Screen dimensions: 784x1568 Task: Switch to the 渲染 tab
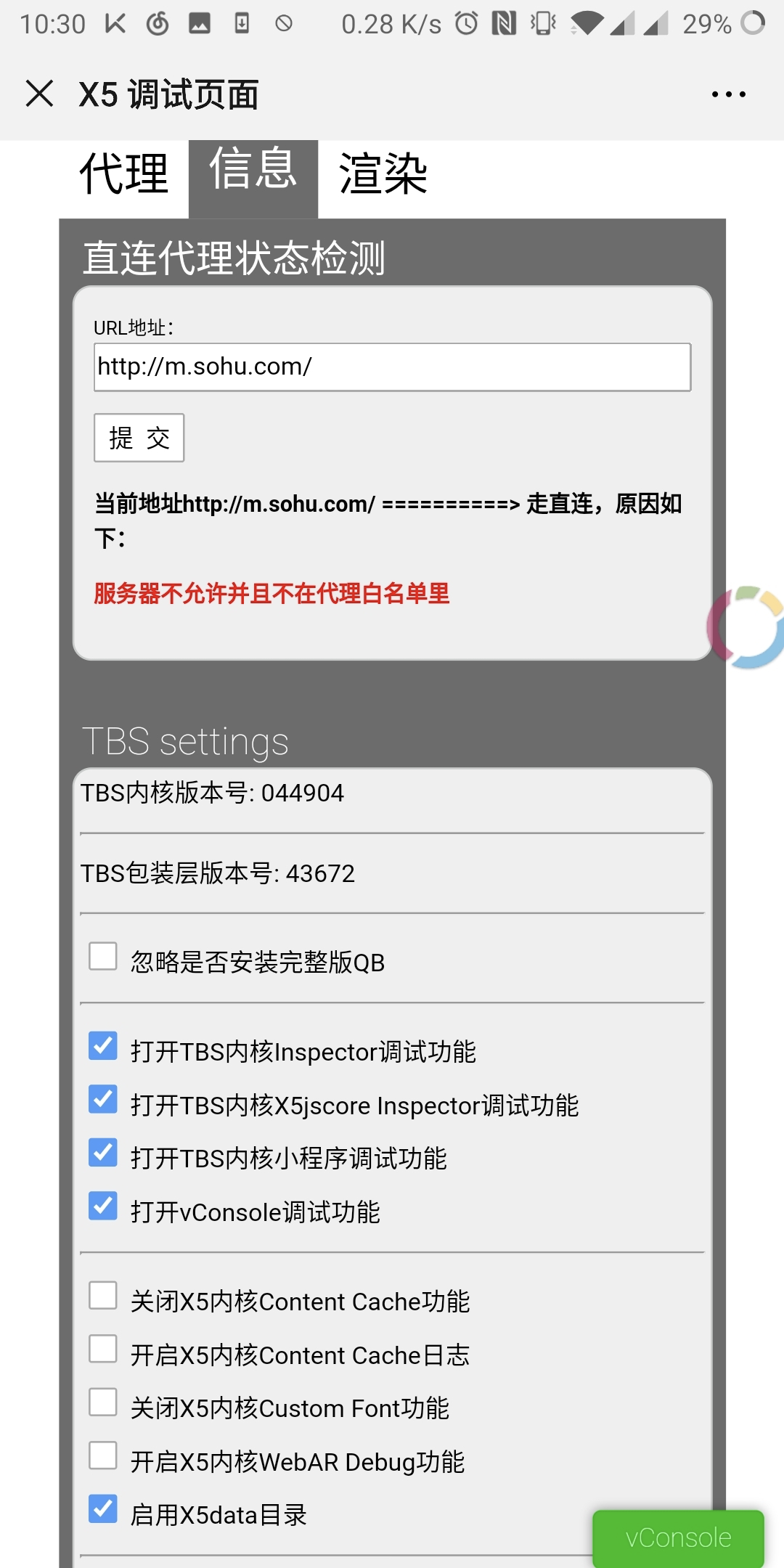pos(383,174)
